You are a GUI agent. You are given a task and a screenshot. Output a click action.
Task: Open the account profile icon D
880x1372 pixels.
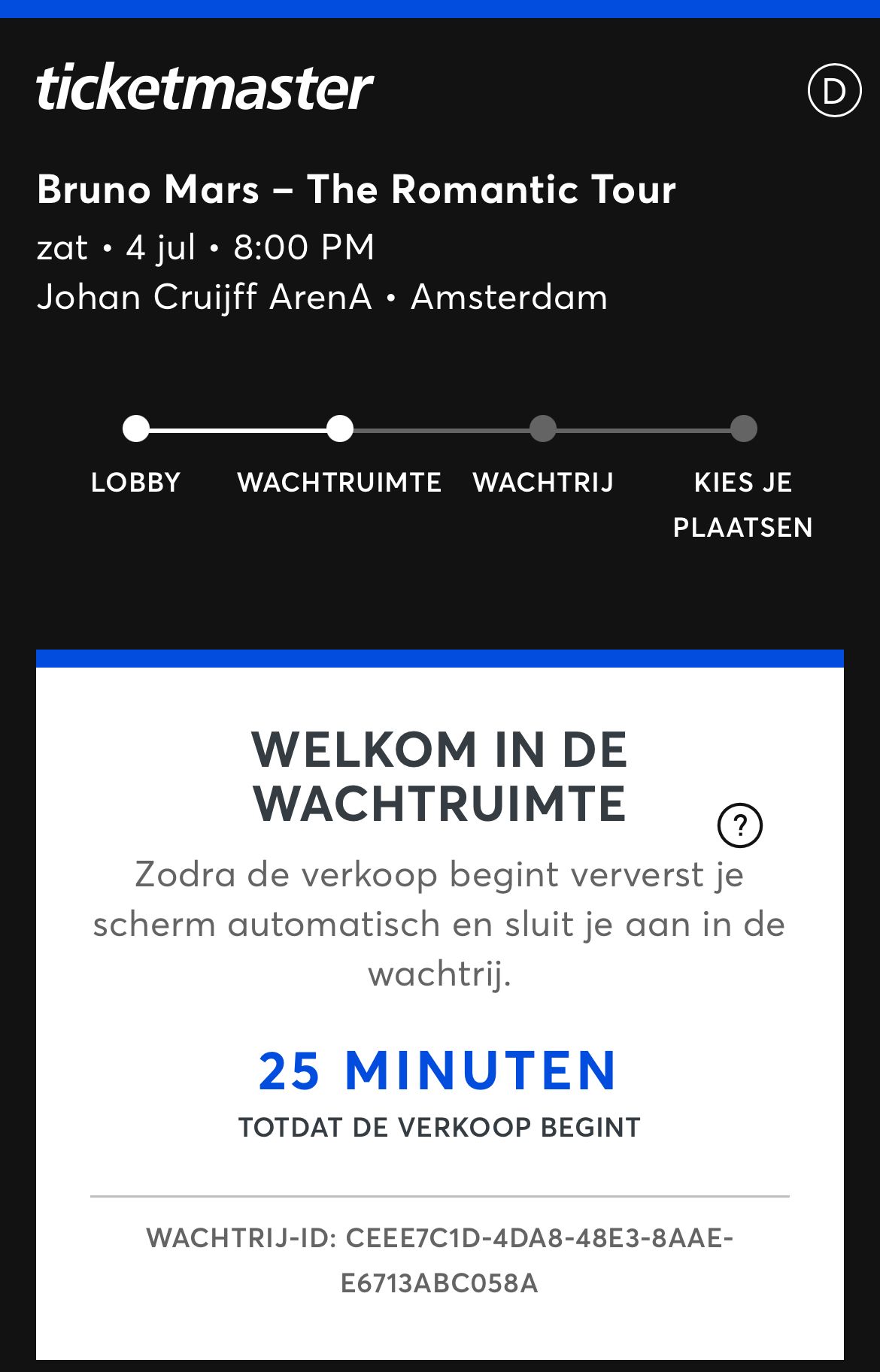click(833, 91)
